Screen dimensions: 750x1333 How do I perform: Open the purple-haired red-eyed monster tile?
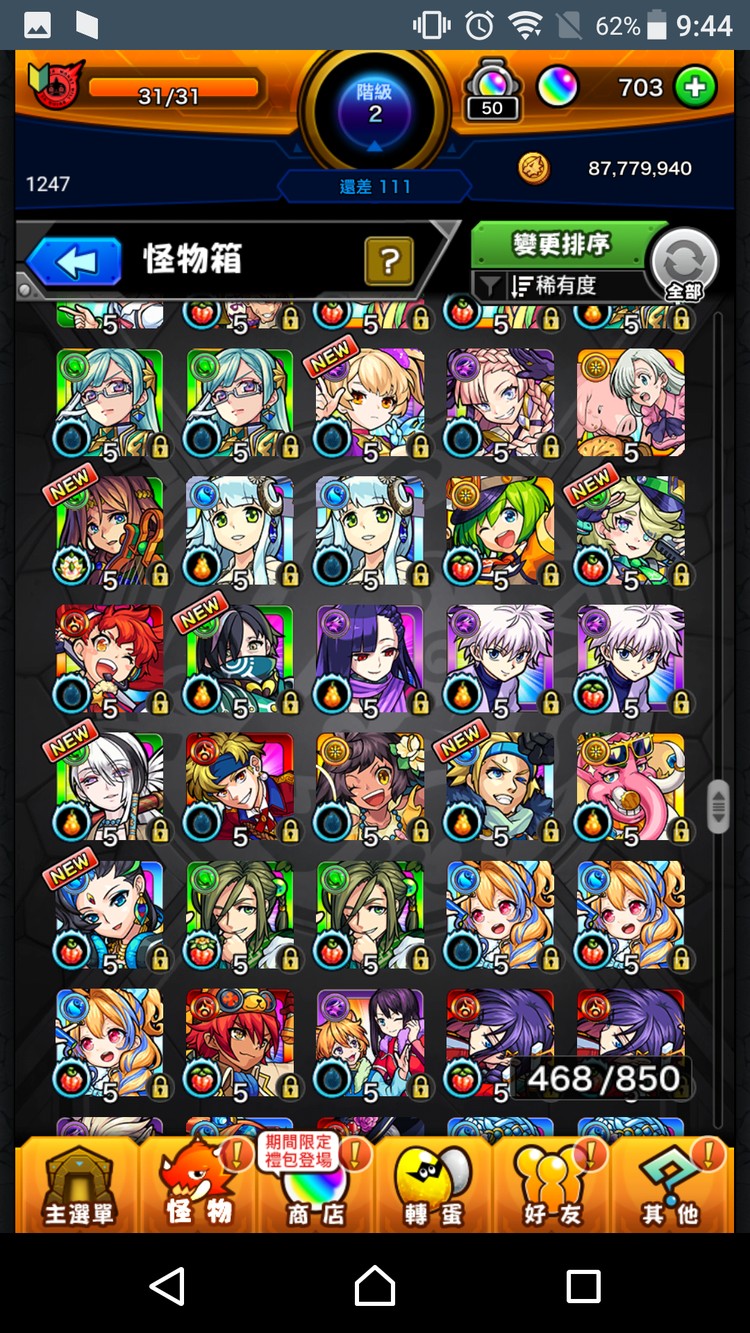point(370,660)
